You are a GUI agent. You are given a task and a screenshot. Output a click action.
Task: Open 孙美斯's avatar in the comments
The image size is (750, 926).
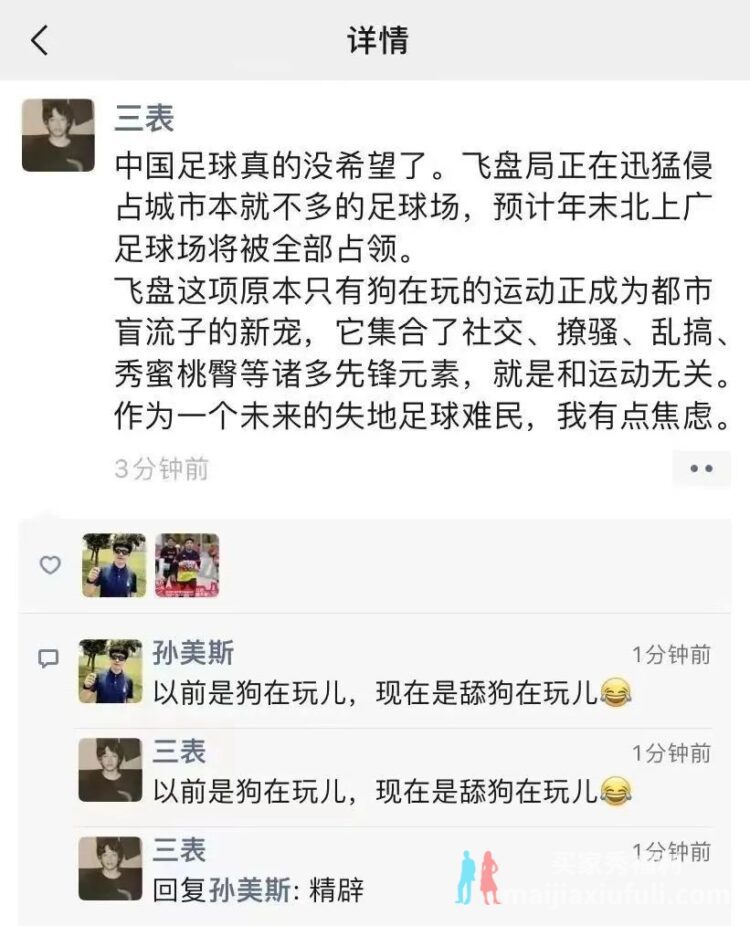[x=110, y=671]
